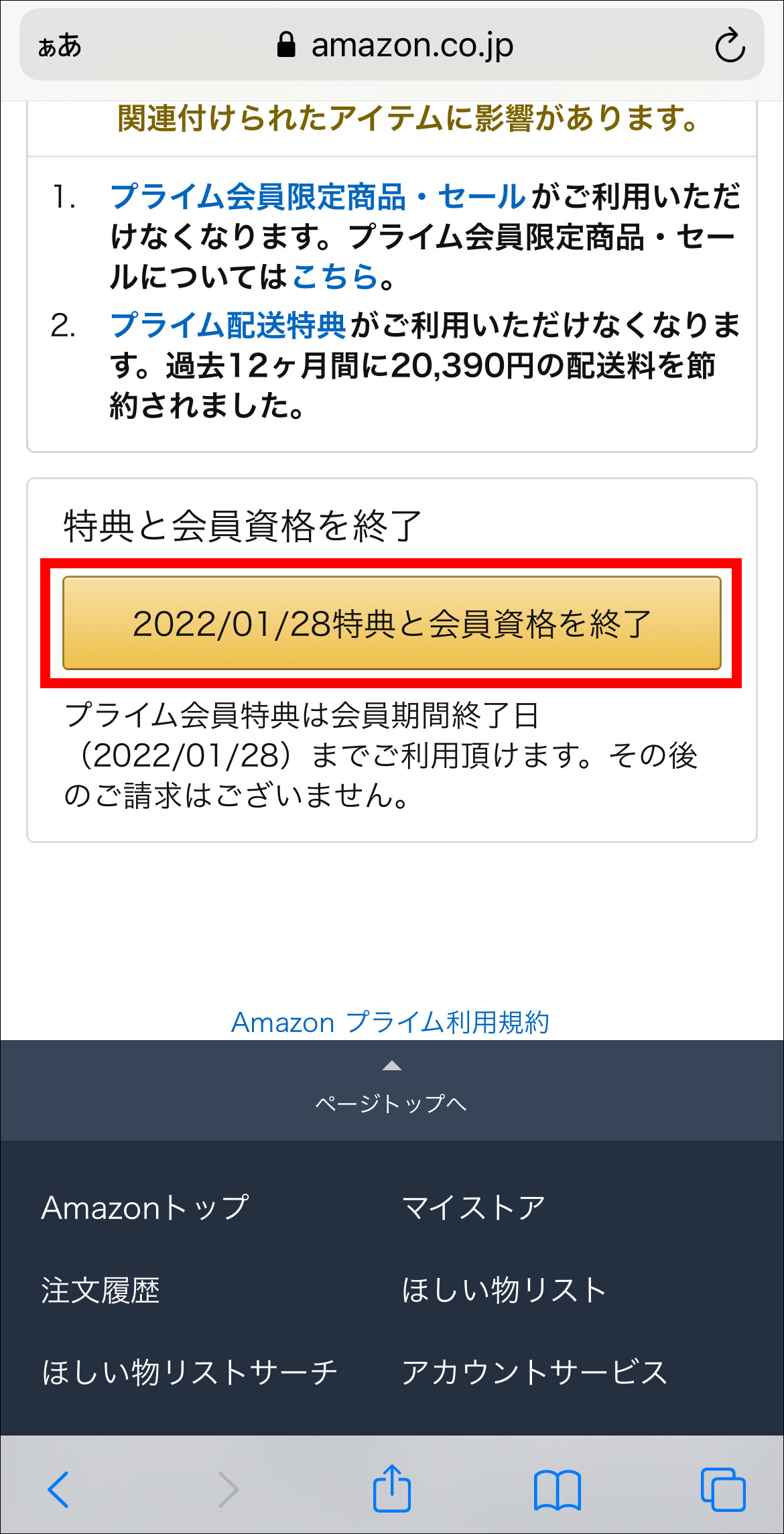The width and height of the screenshot is (784, 1534).
Task: Open ほしい物リストサーチ
Action: click(189, 1372)
